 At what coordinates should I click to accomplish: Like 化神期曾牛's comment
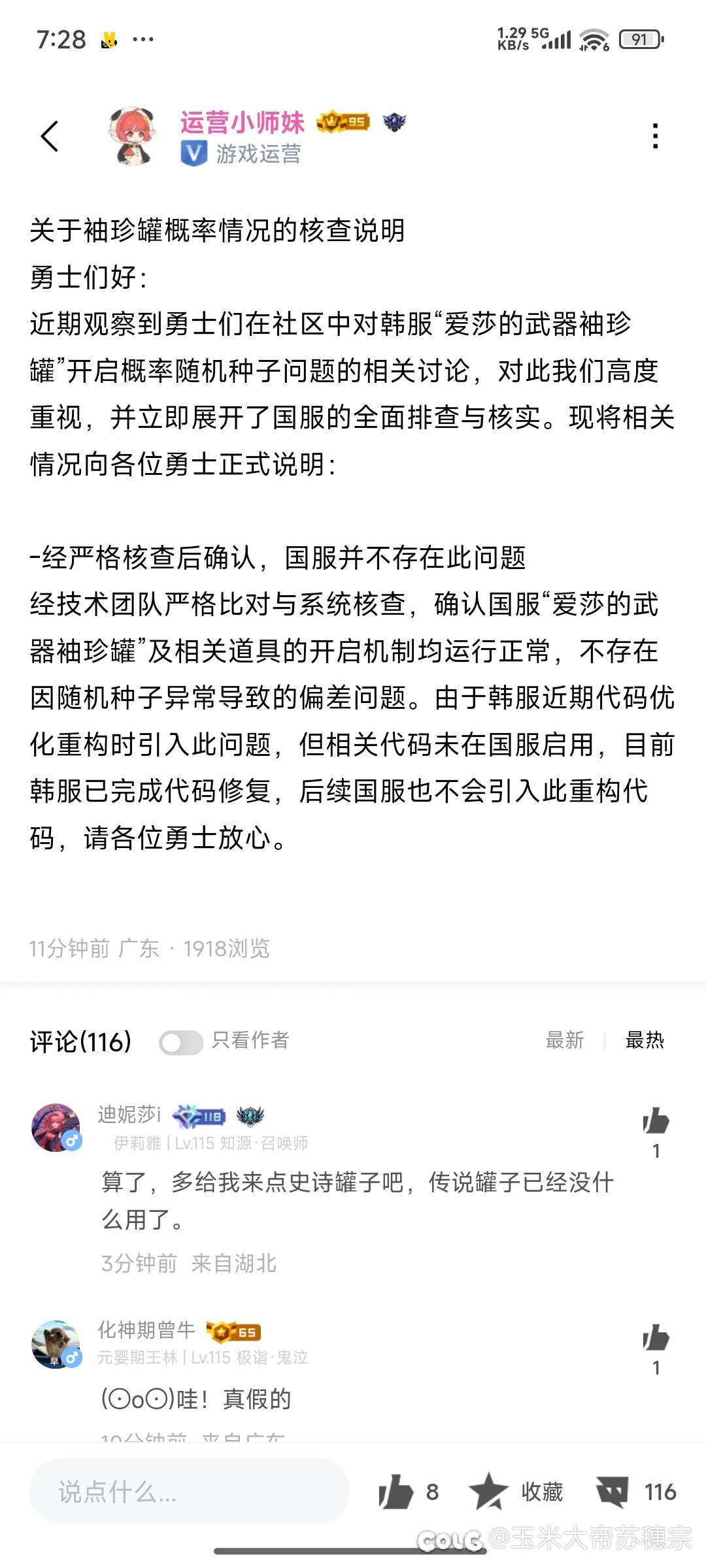pos(656,1338)
